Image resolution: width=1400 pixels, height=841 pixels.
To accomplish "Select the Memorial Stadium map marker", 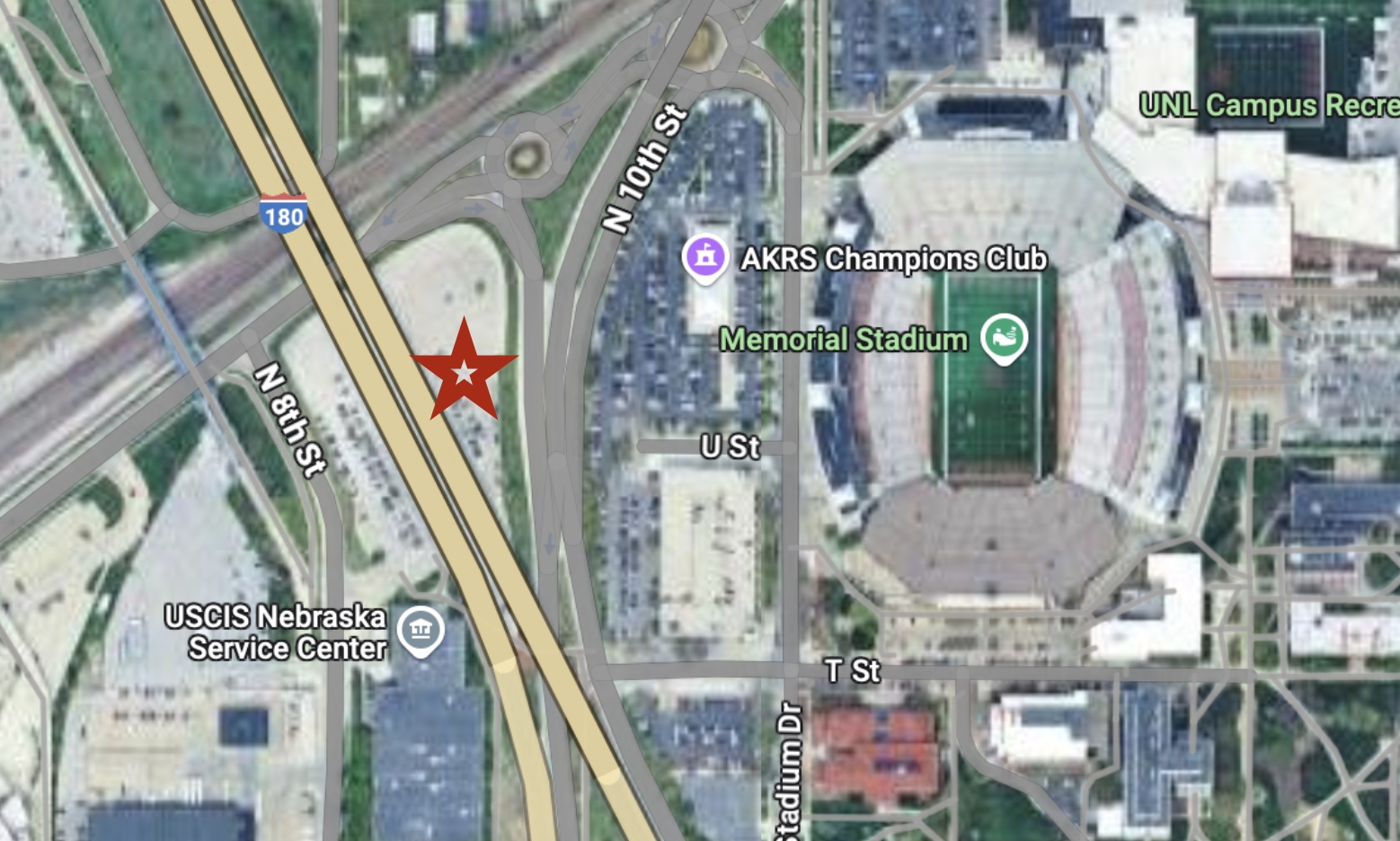I will pyautogui.click(x=1004, y=337).
